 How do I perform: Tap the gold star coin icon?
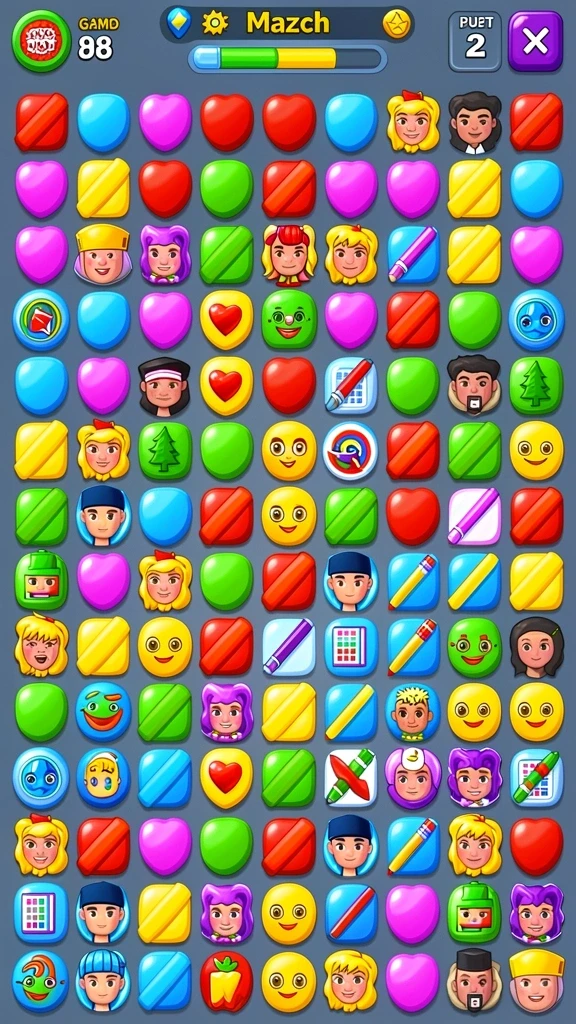(396, 24)
